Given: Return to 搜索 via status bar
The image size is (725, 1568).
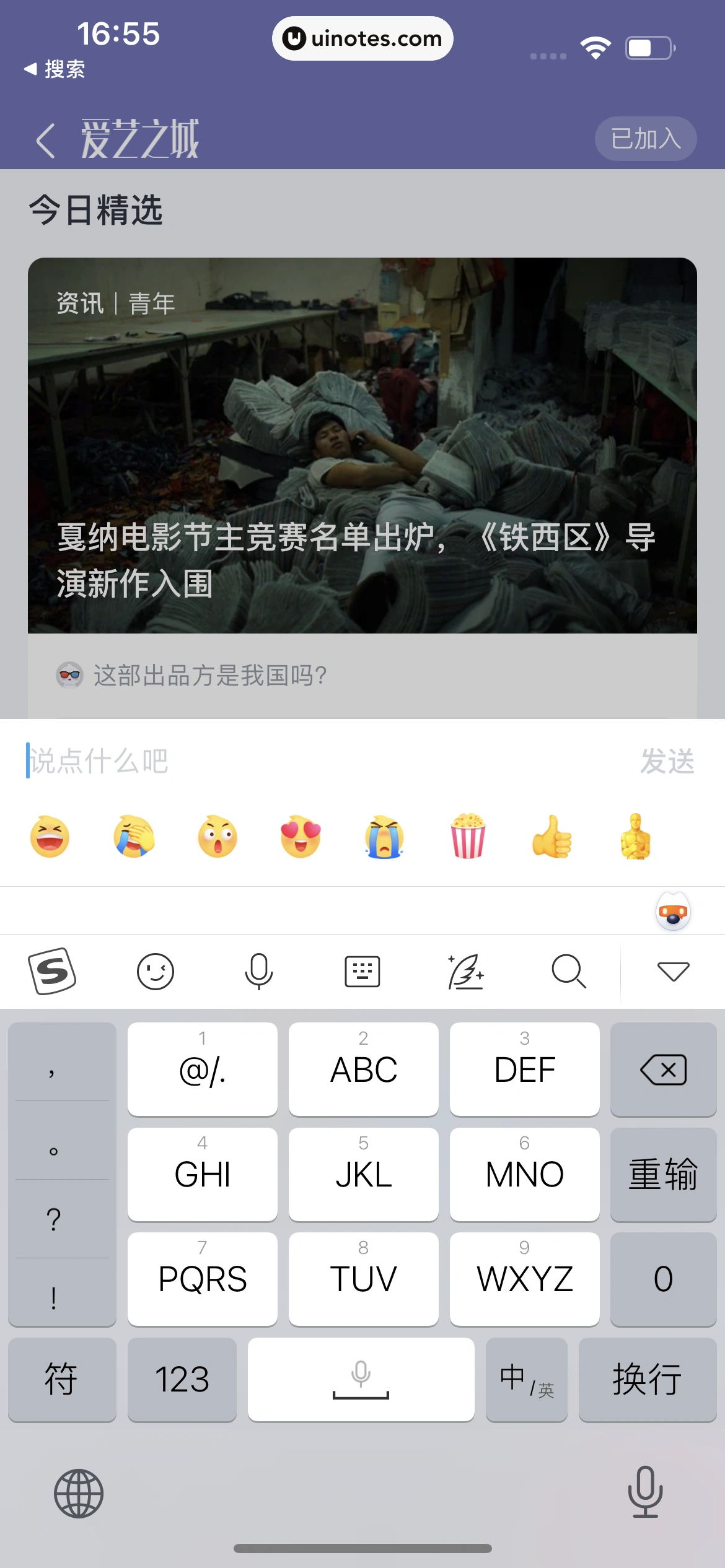Looking at the screenshot, I should tap(55, 69).
